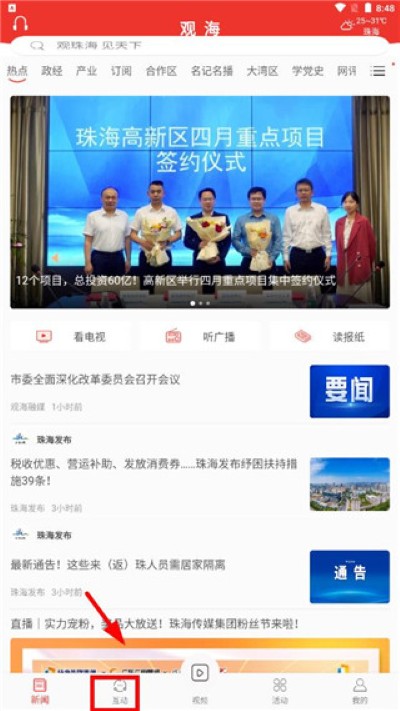Tap 看电视 to watch TV
The width and height of the screenshot is (400, 711).
point(71,336)
